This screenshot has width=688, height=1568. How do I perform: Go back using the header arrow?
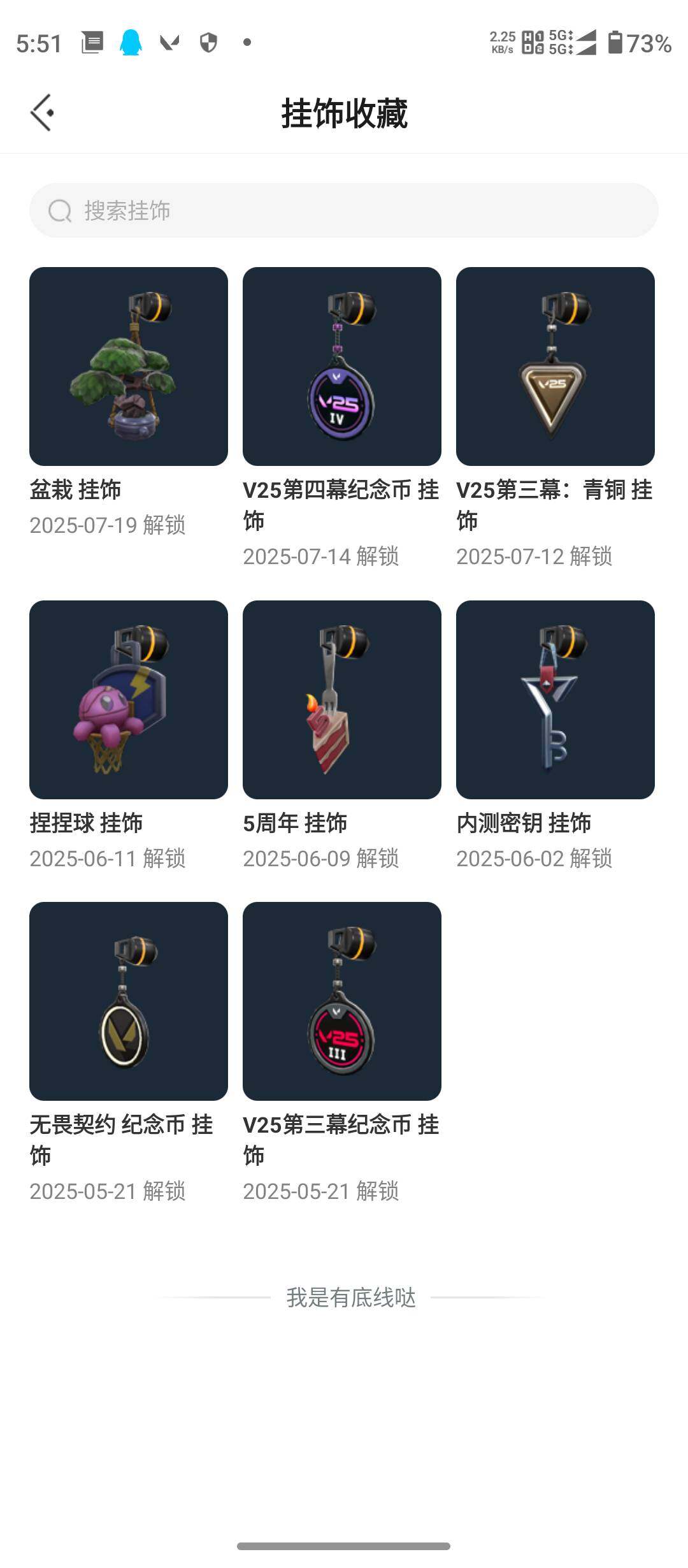(x=42, y=113)
